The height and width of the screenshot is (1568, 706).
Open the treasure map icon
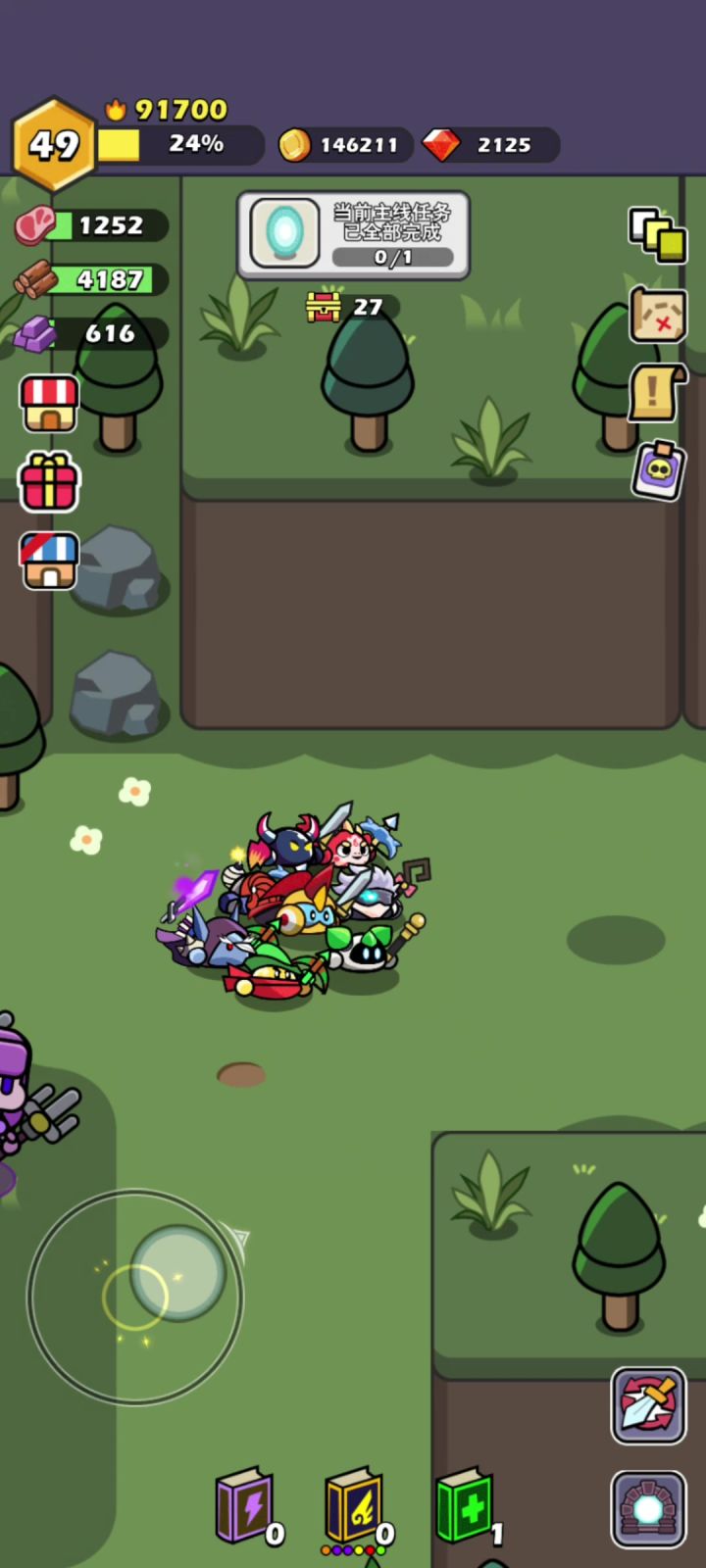(657, 314)
